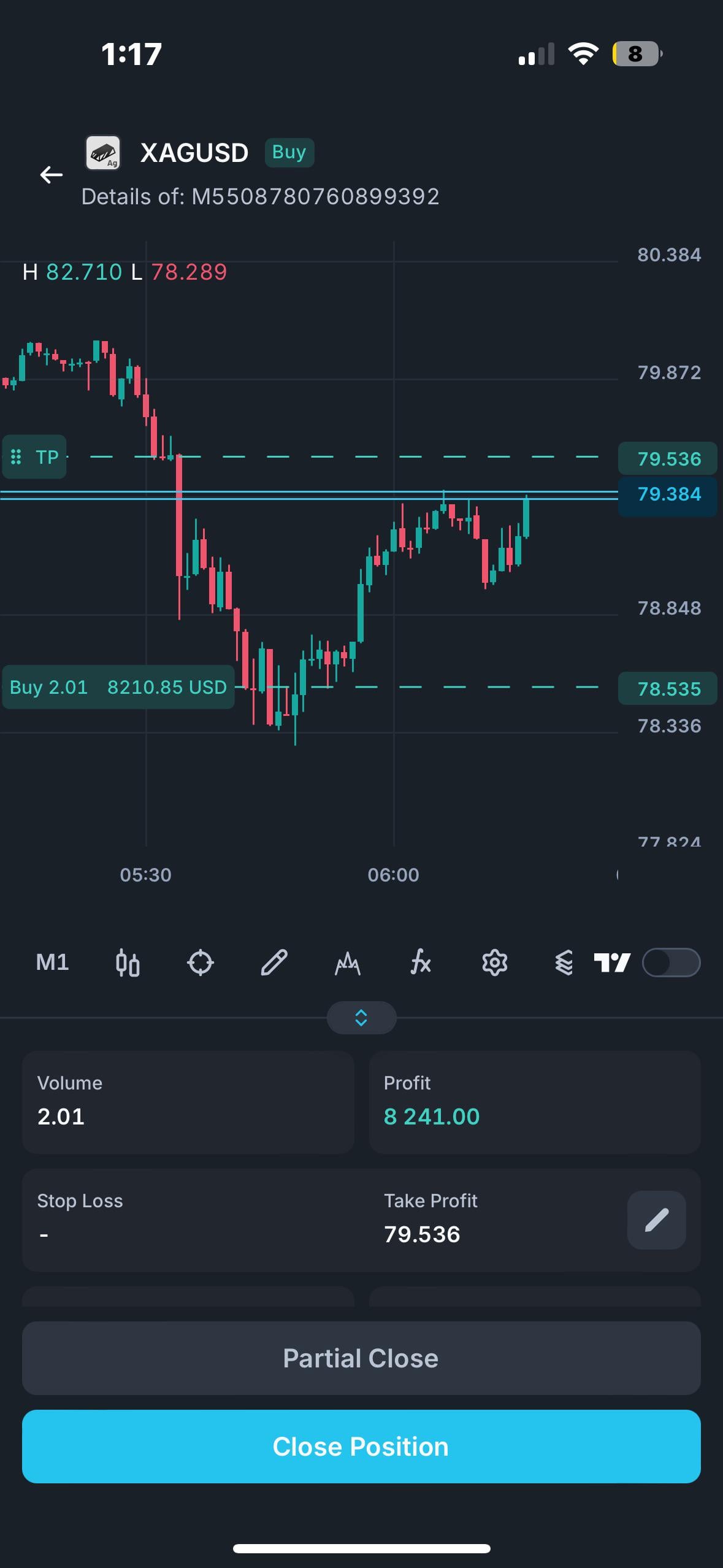723x1568 pixels.
Task: Edit Take Profit with the pencil button
Action: click(656, 1220)
